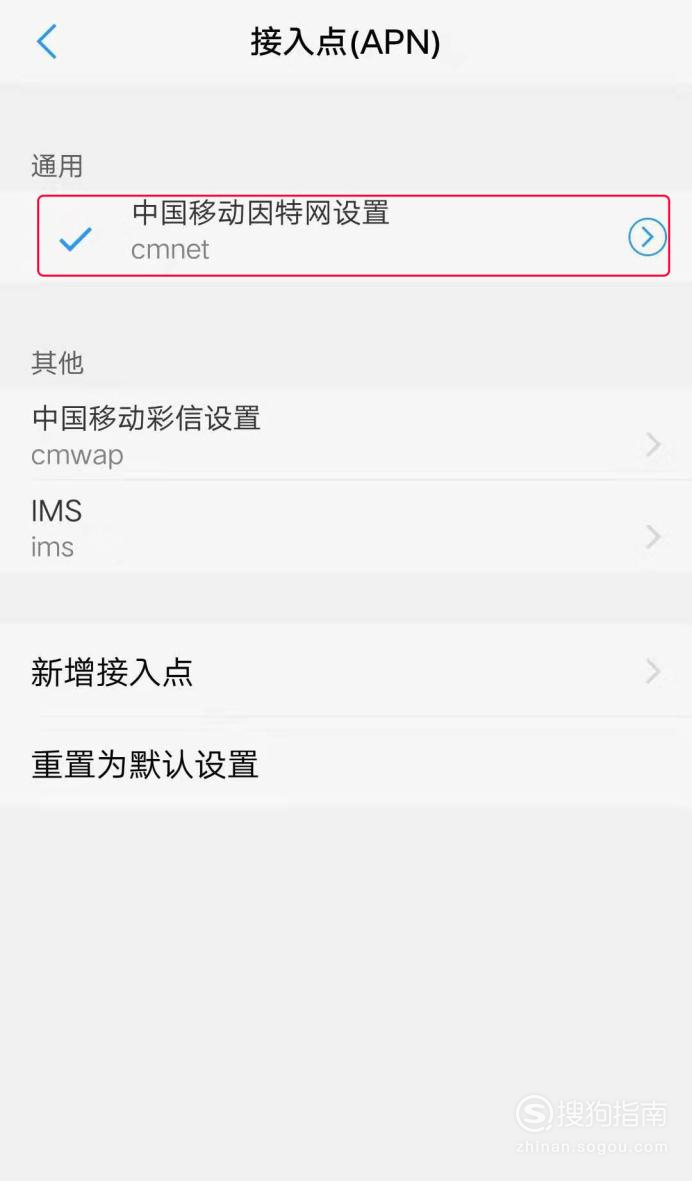Open 中国移动彩信设置 cmwap entry
Image resolution: width=692 pixels, height=1181 pixels.
[346, 435]
